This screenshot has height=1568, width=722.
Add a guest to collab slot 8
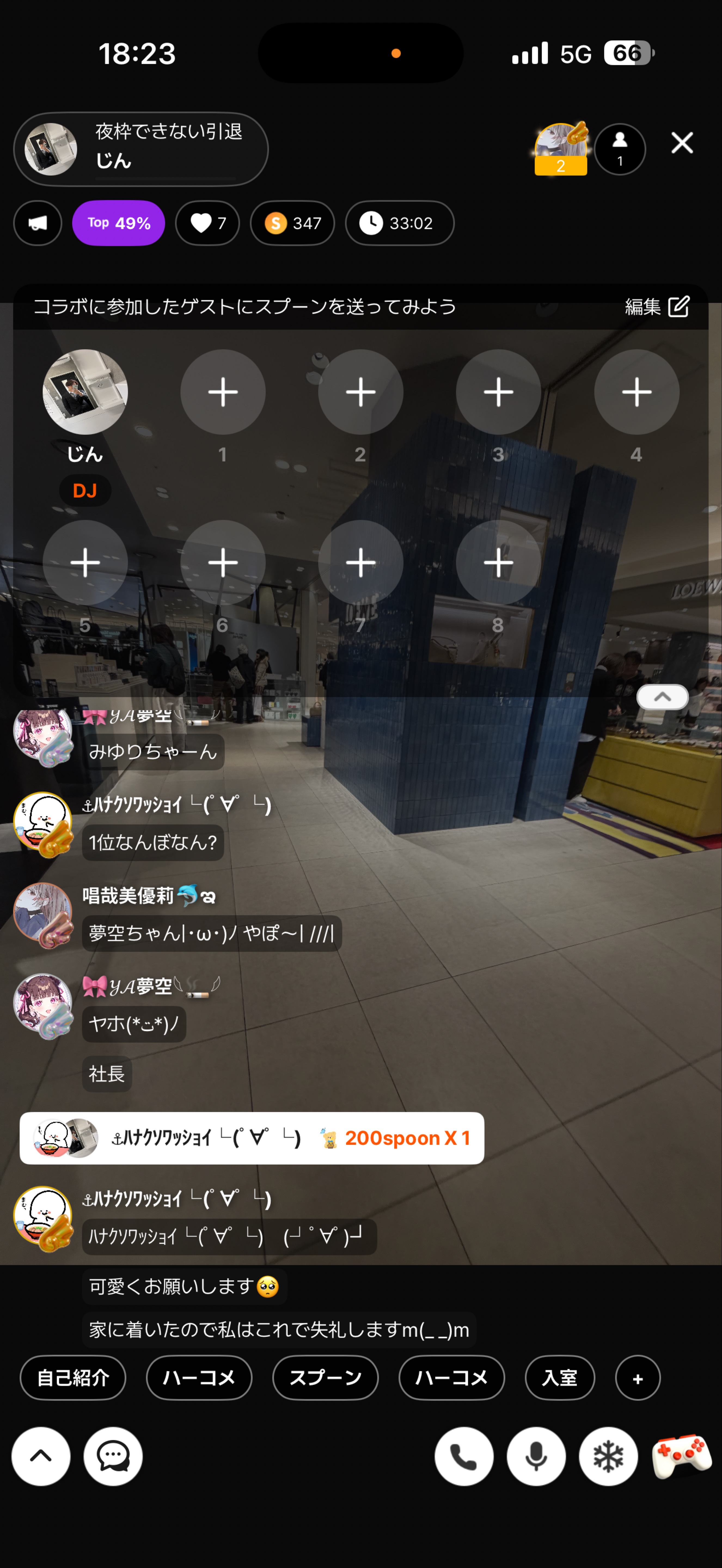pos(498,562)
